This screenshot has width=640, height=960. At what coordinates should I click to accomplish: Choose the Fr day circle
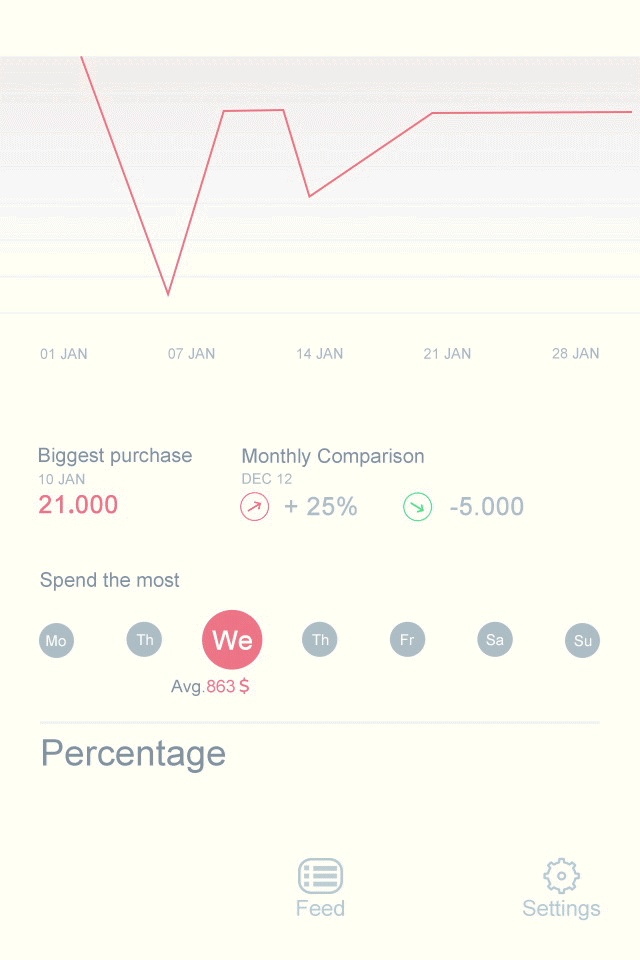[x=407, y=639]
